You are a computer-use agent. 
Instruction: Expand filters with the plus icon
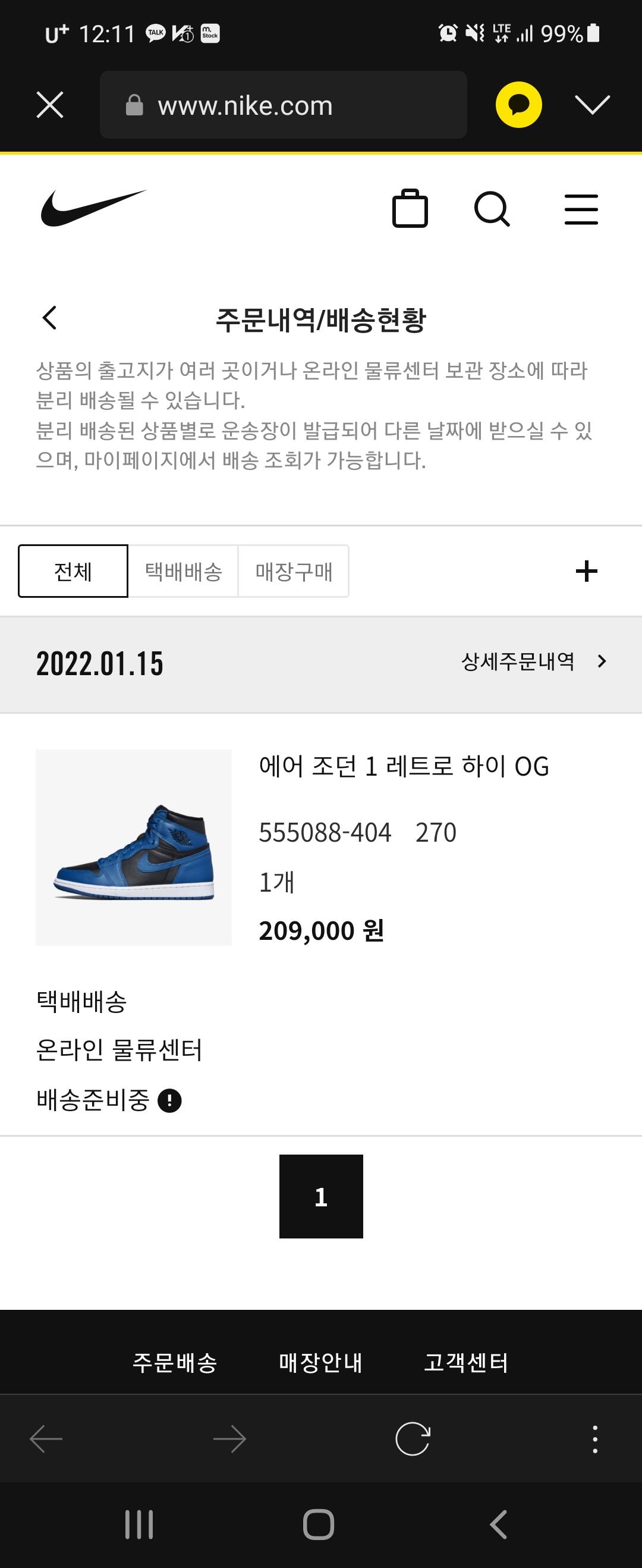click(x=586, y=571)
